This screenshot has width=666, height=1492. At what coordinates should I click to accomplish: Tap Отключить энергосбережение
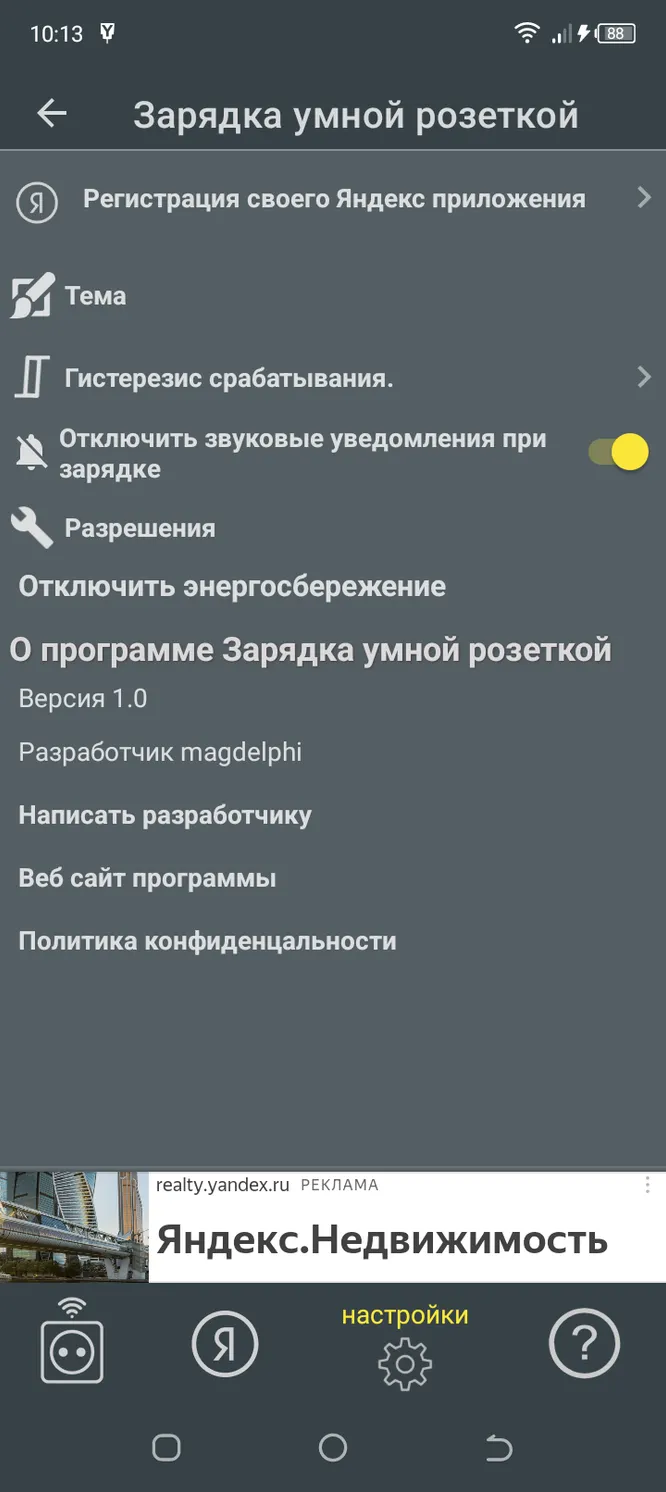(x=232, y=586)
